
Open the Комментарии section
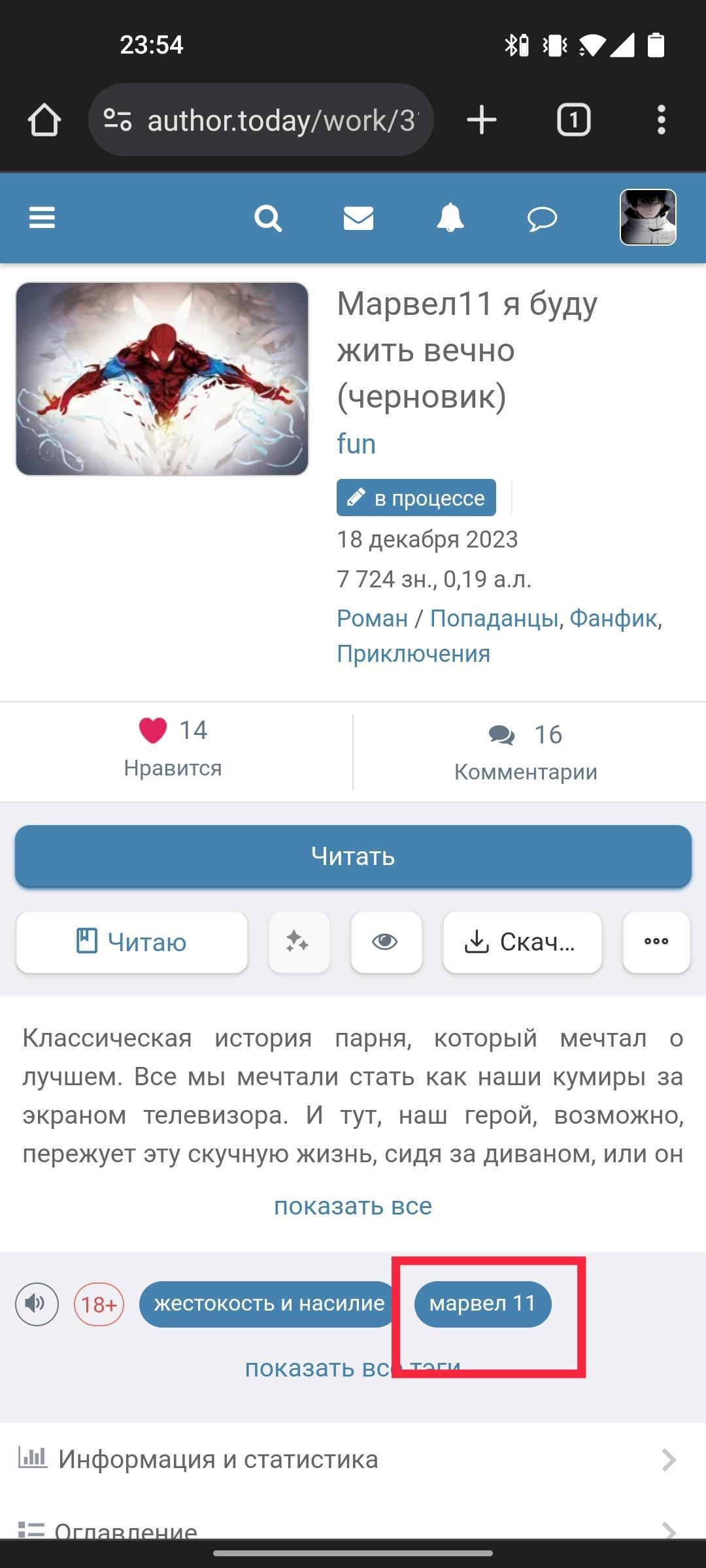click(526, 751)
